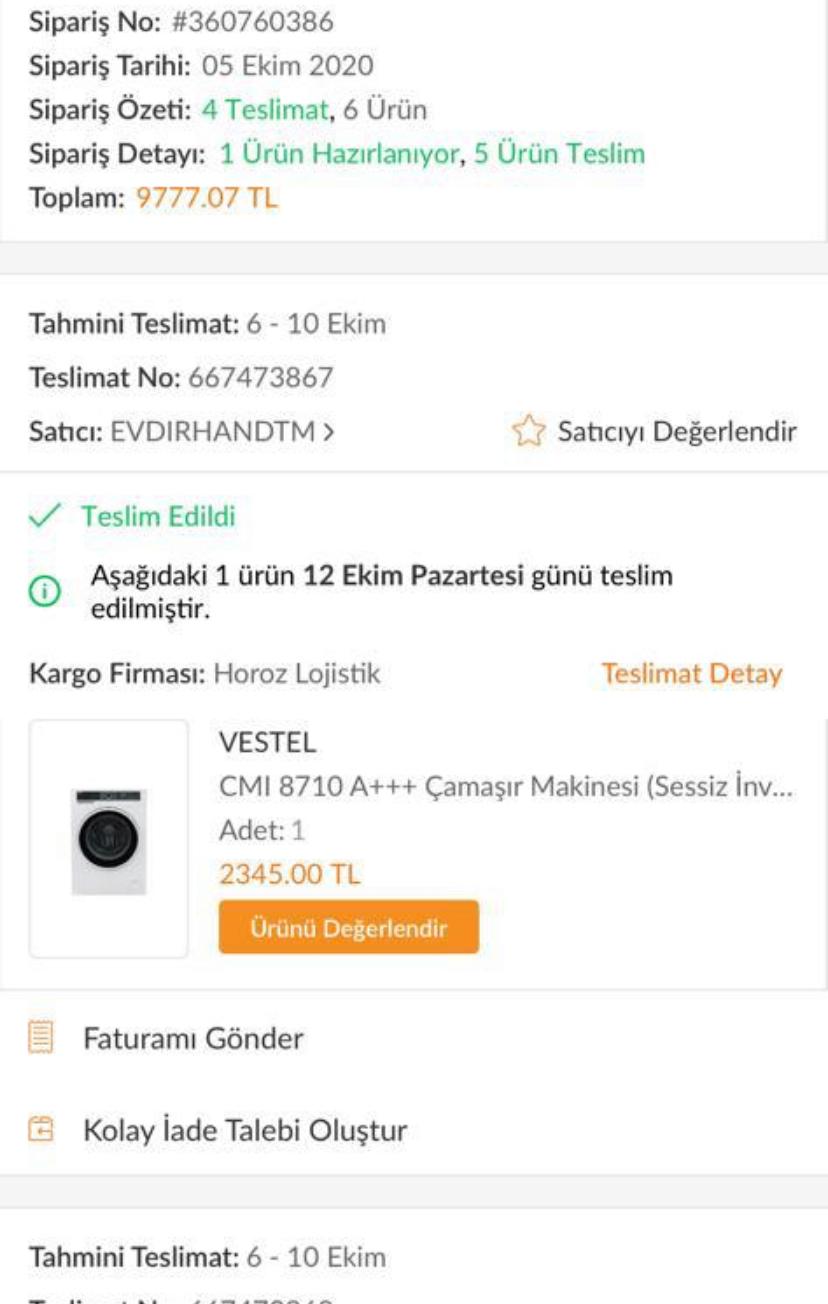The height and width of the screenshot is (1304, 828).
Task: Rate the seller via Satıcıyı Değerlendir
Action: click(x=655, y=432)
